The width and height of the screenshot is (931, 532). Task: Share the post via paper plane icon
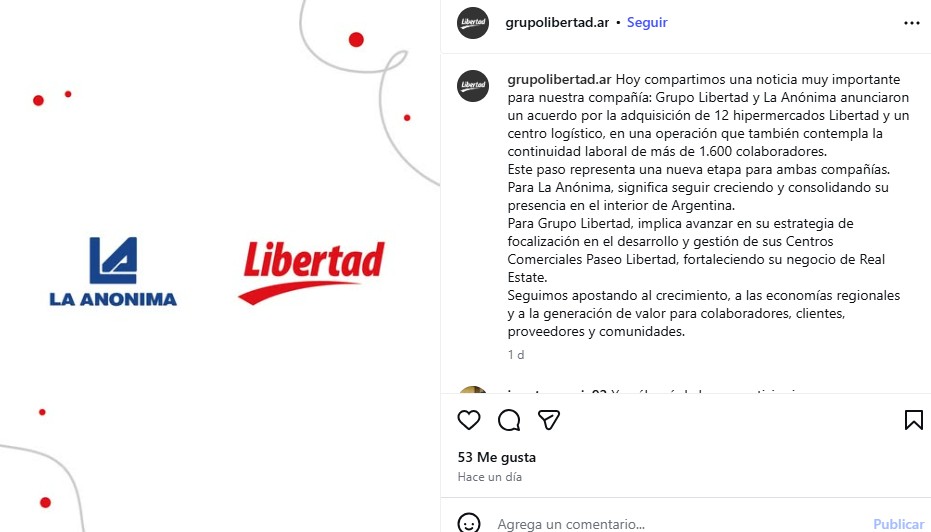point(549,420)
